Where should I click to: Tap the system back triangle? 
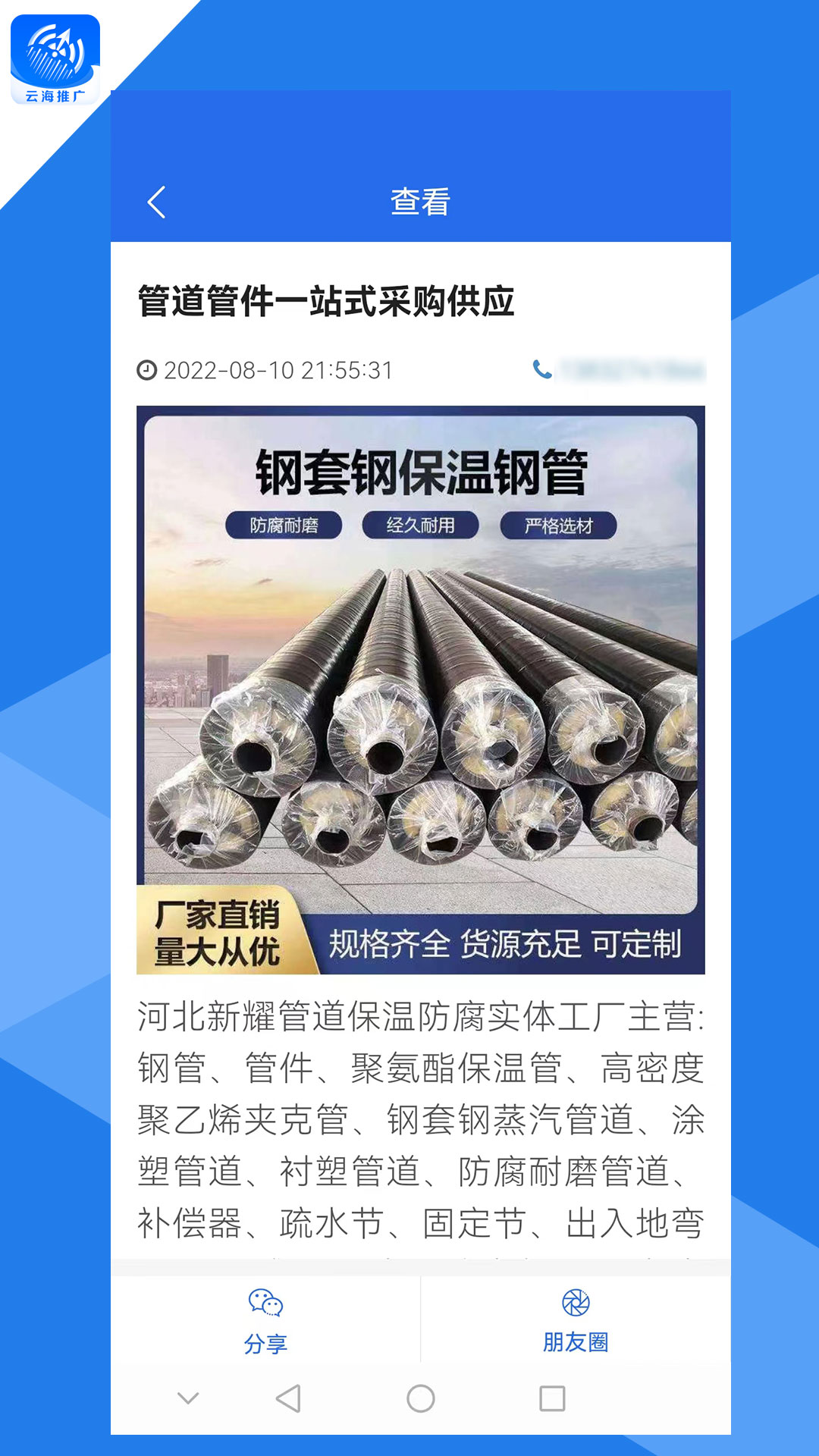point(288,1398)
